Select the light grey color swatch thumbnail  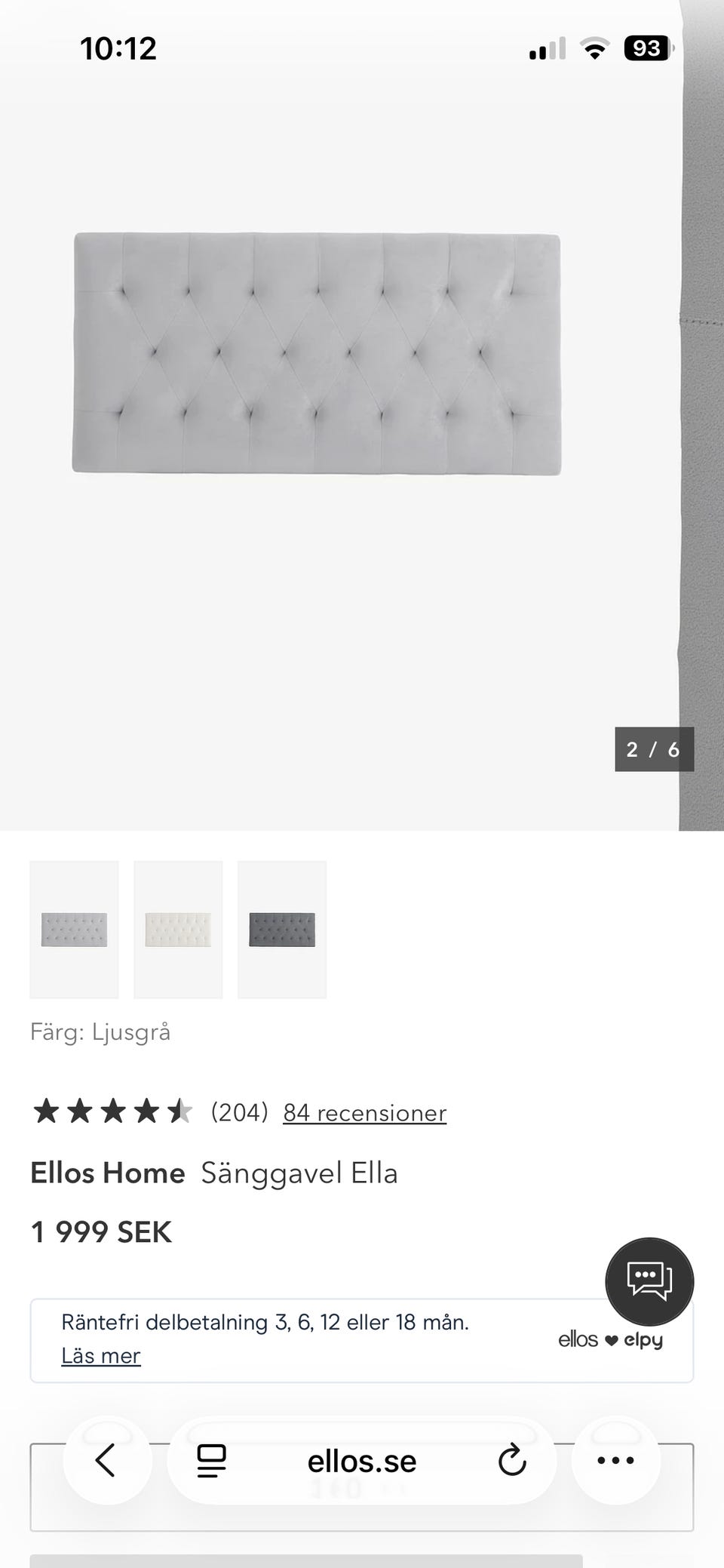[74, 930]
